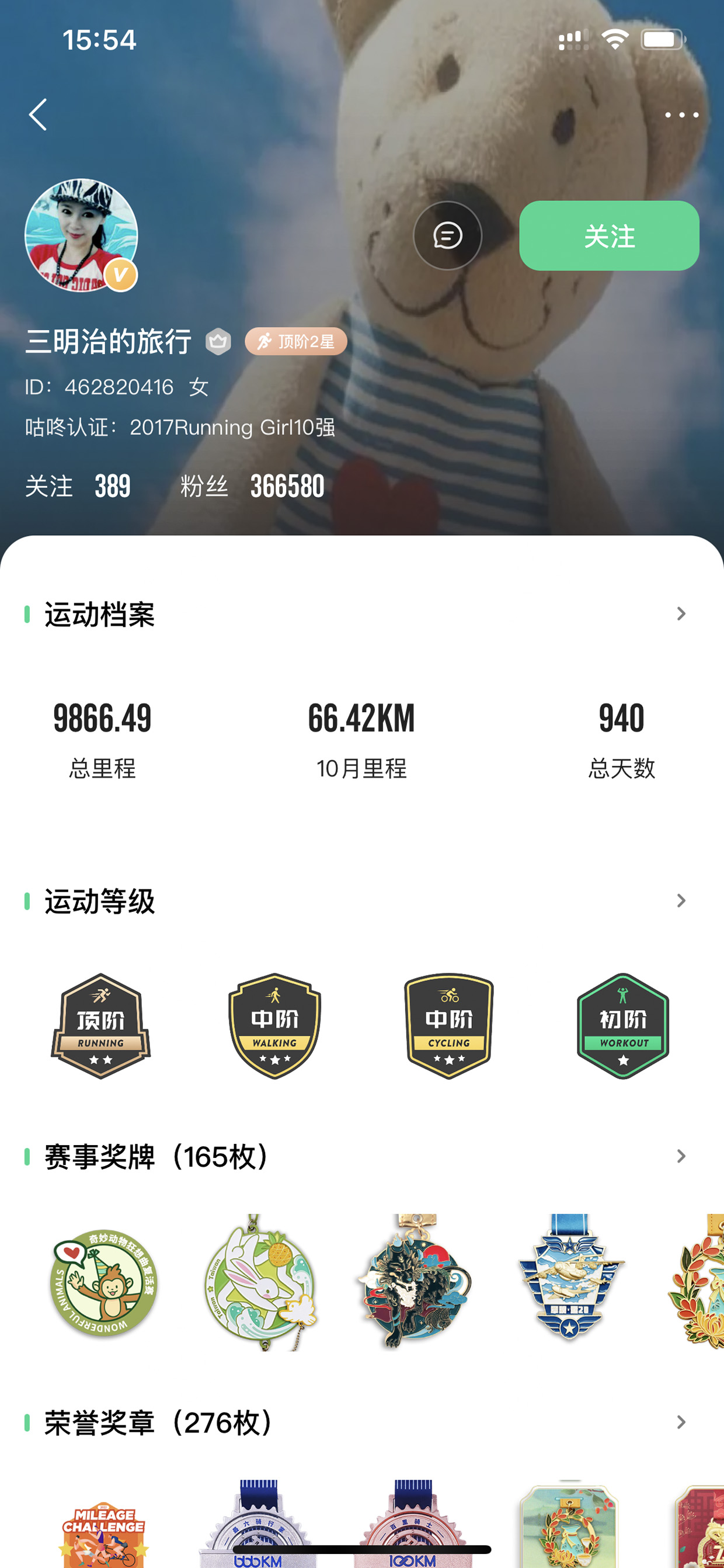Open the Mileage Challenge honor badge
The image size is (724, 1568).
(104, 1531)
